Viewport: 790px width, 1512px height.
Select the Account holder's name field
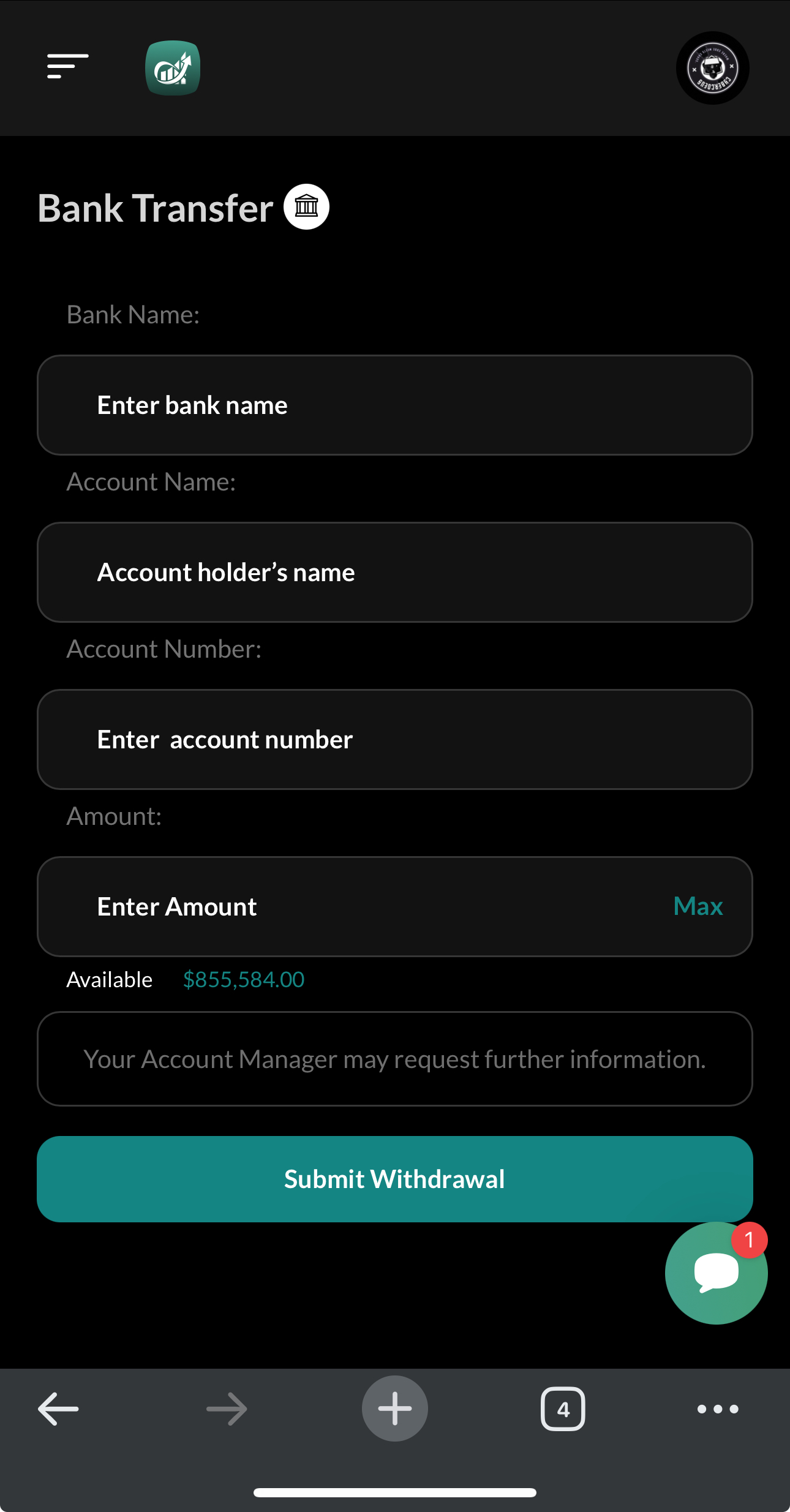[x=395, y=572]
